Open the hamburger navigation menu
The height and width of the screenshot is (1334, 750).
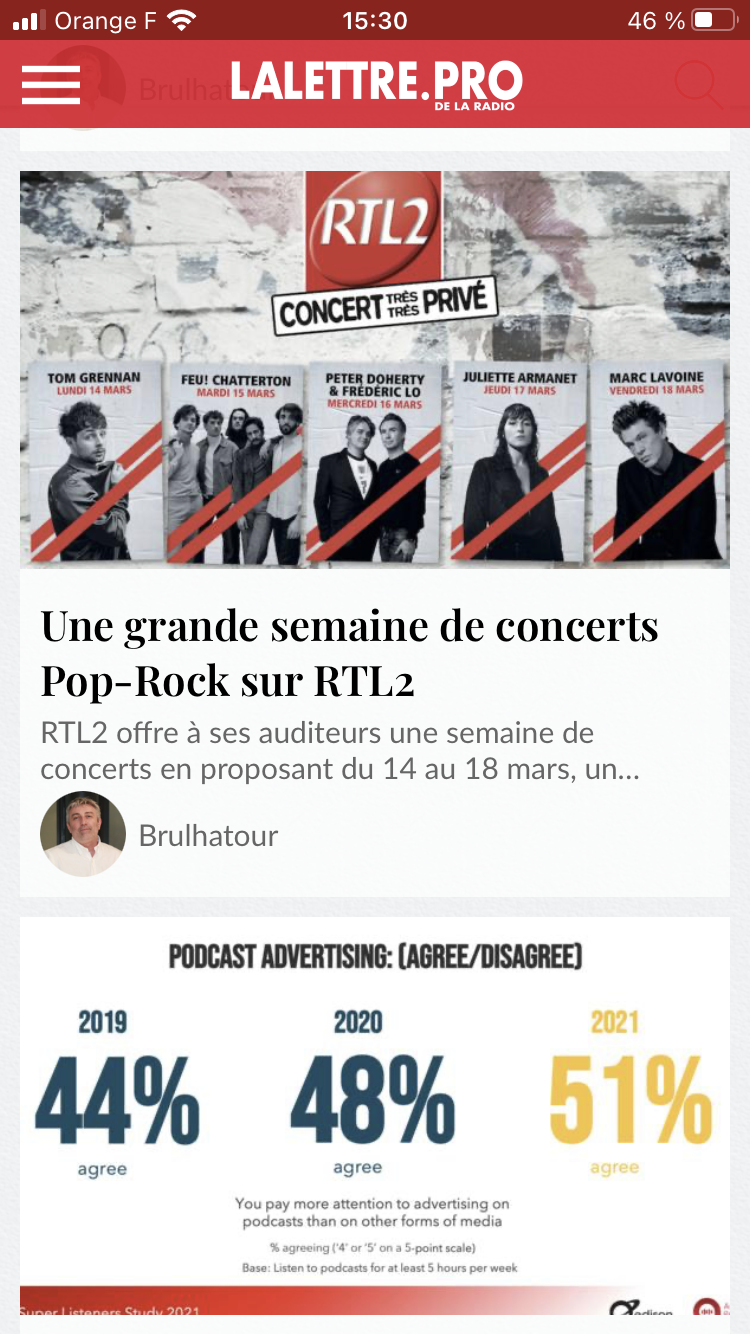click(x=50, y=84)
